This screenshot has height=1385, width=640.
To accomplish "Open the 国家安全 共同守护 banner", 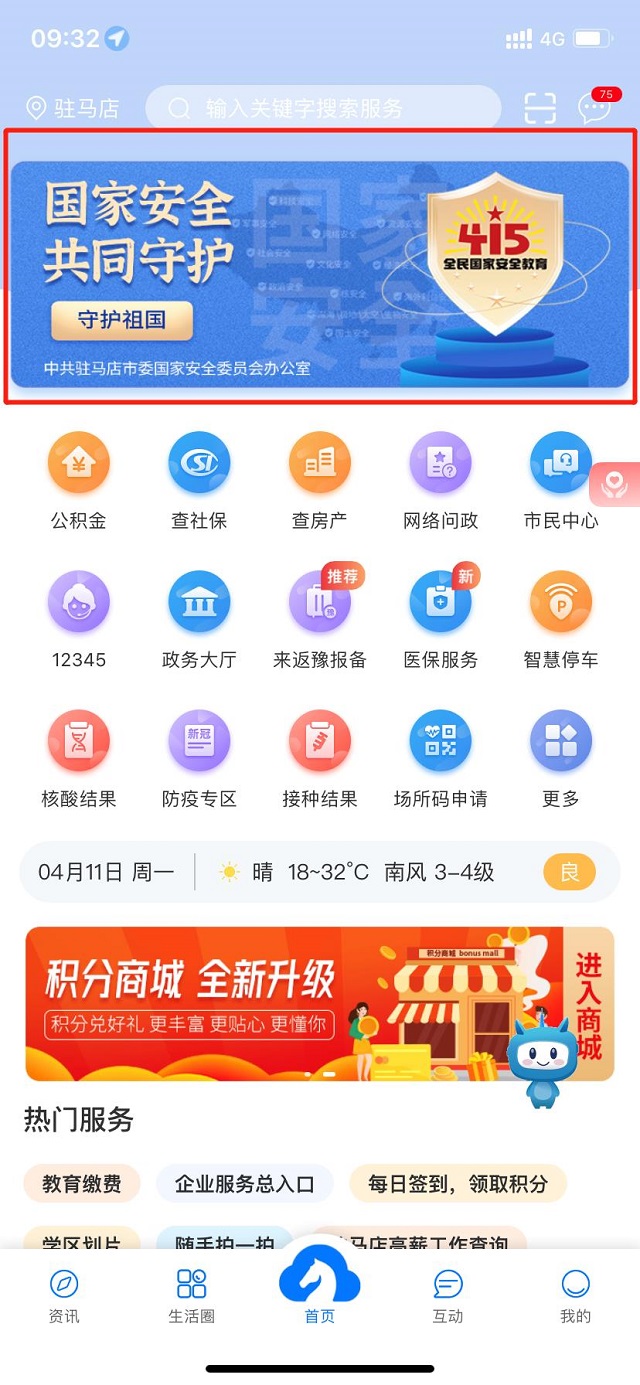I will click(320, 273).
